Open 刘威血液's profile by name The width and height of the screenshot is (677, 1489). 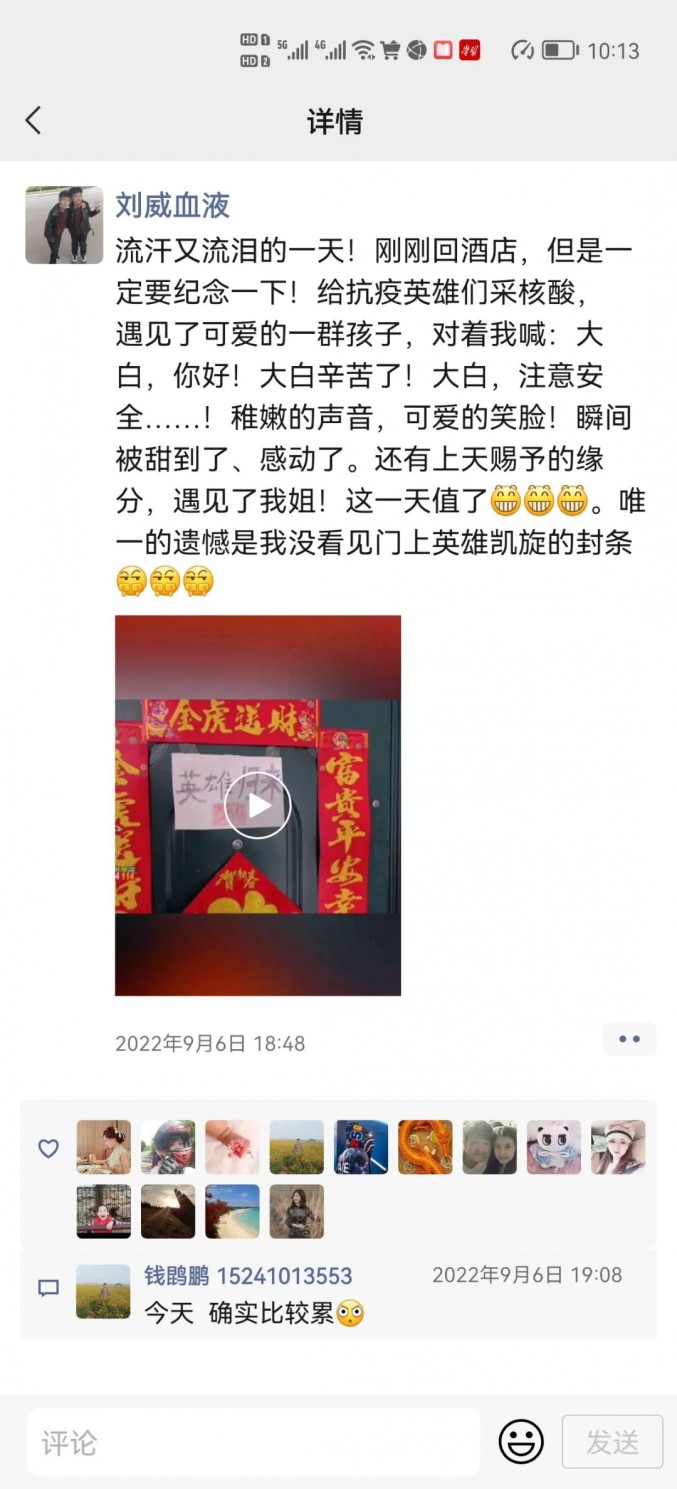coord(172,206)
